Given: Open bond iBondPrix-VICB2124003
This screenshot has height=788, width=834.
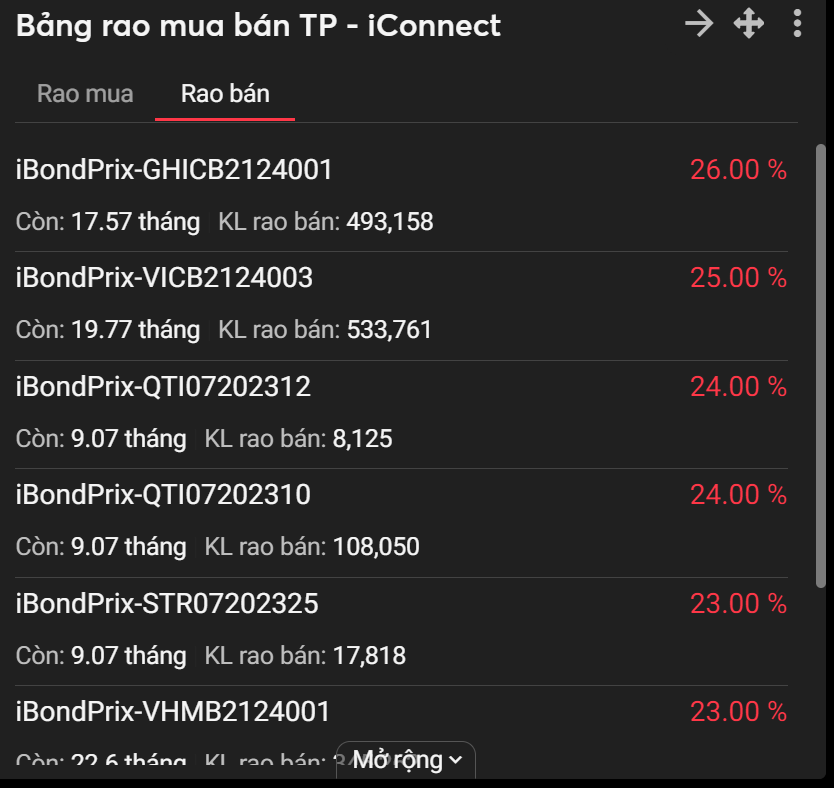Looking at the screenshot, I should 164,278.
